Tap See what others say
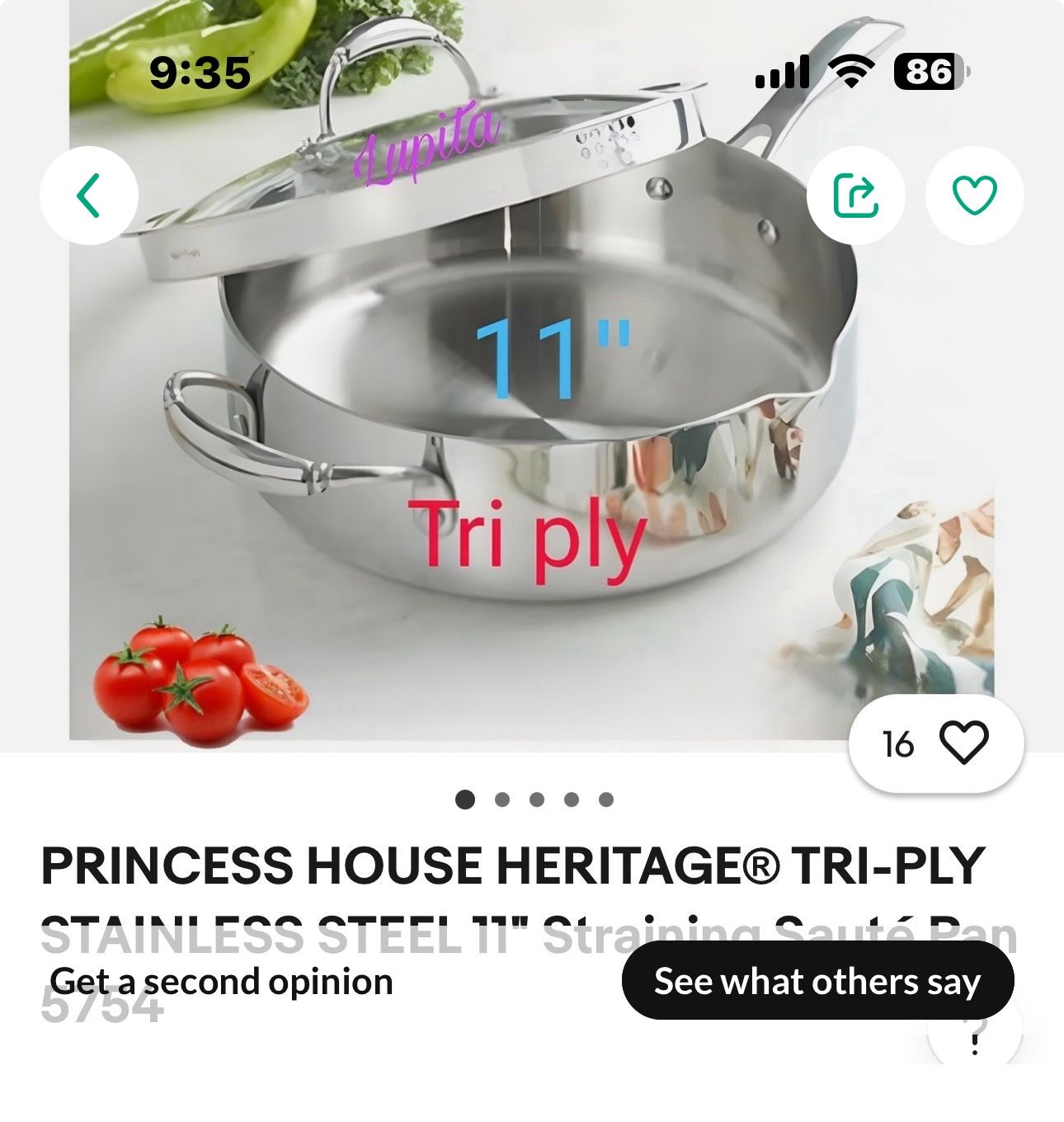1064x1122 pixels. click(x=817, y=981)
